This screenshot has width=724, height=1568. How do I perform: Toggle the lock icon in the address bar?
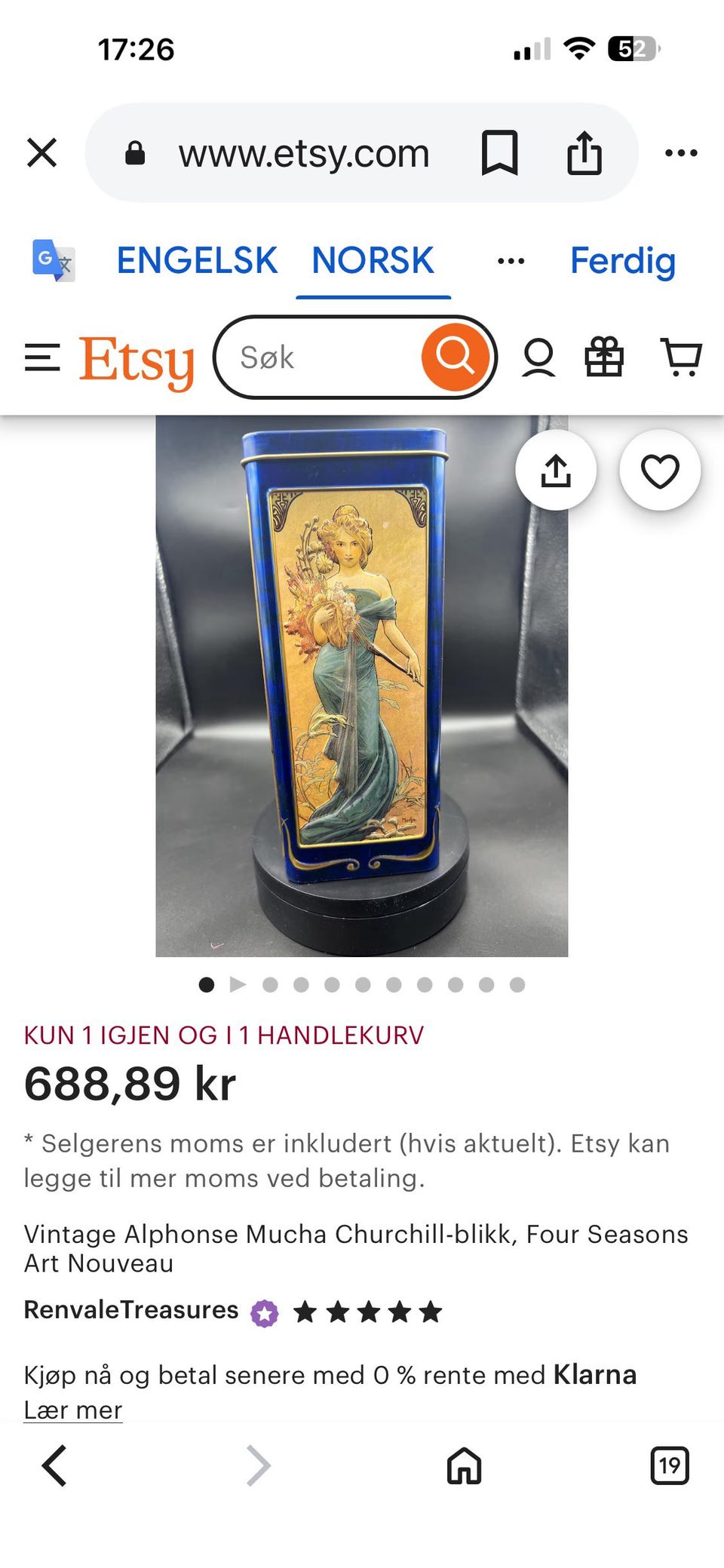pos(136,152)
